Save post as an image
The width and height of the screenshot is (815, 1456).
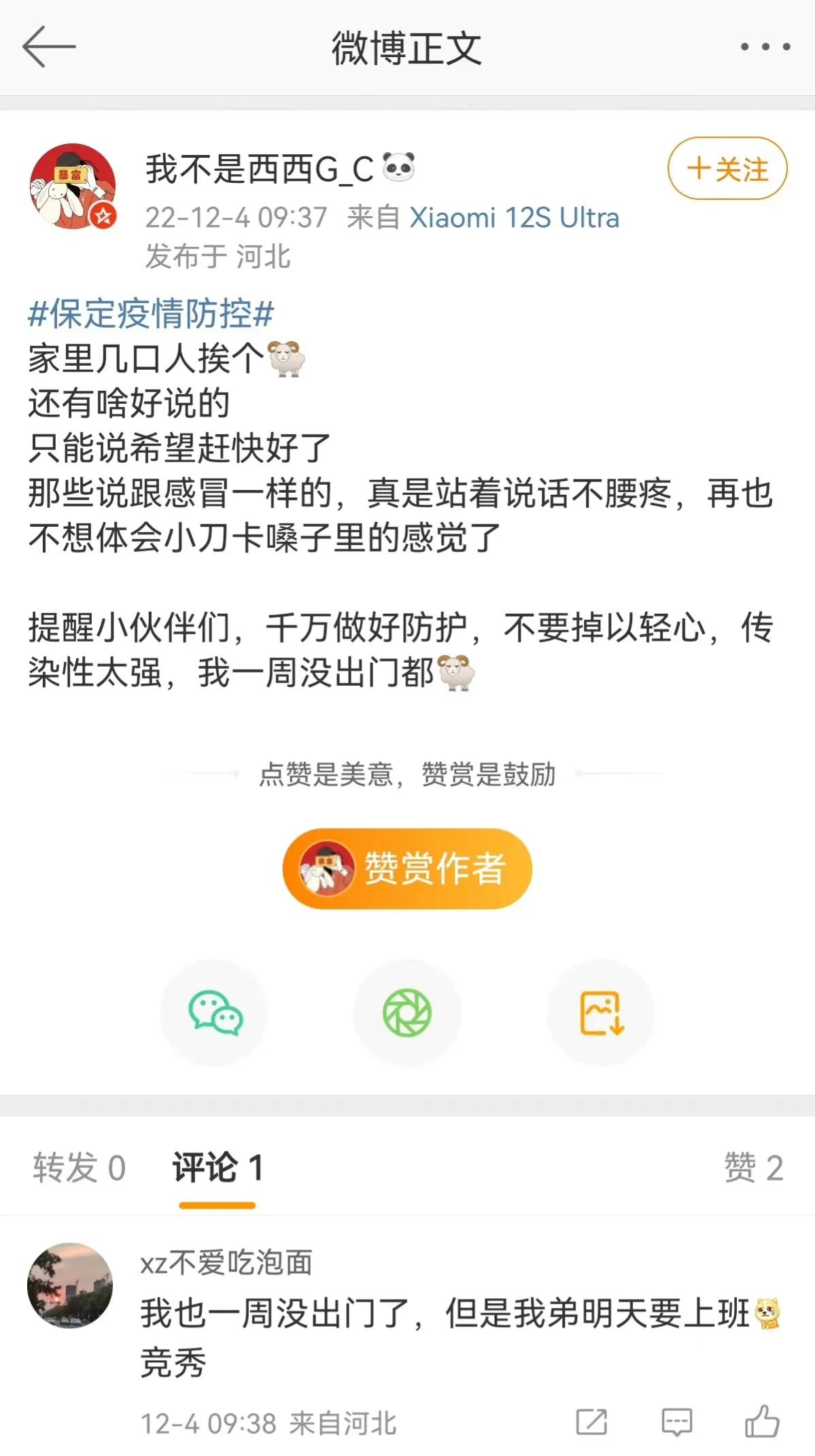[601, 1012]
